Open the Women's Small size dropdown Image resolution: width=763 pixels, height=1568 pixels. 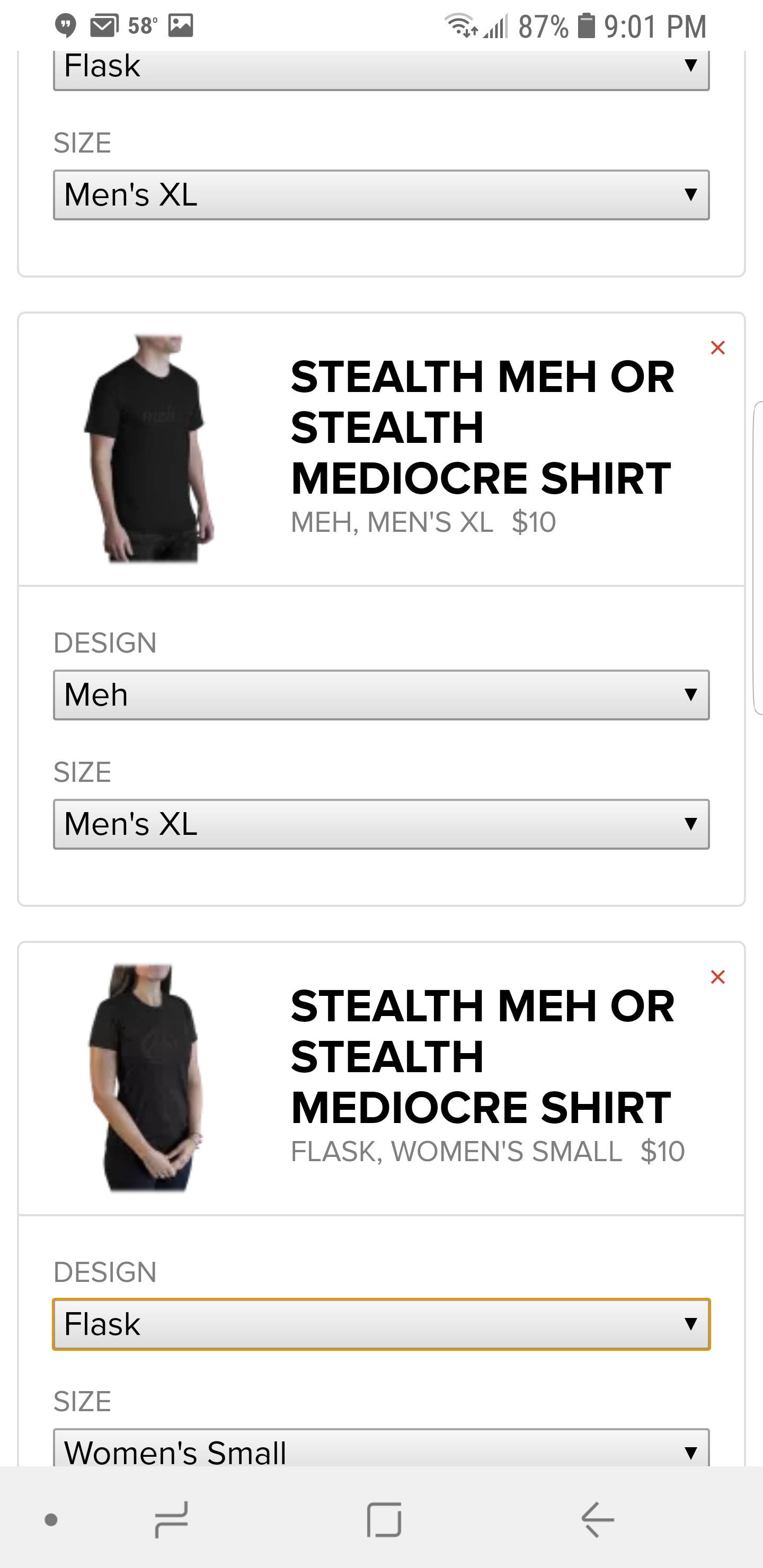tap(381, 1450)
